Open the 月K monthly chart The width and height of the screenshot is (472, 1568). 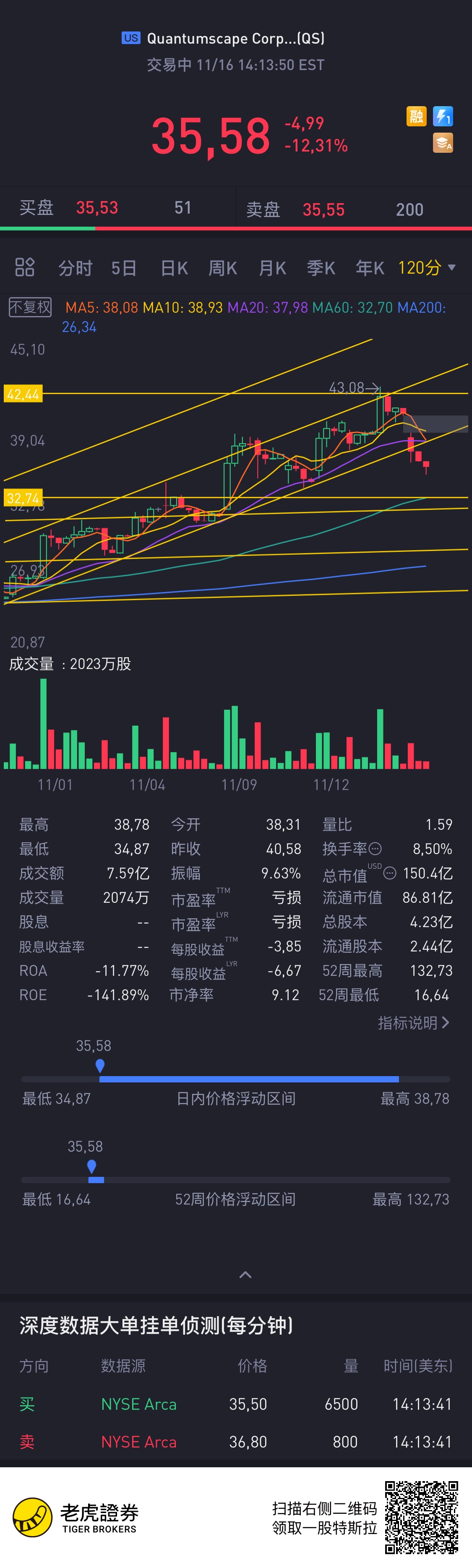point(272,268)
